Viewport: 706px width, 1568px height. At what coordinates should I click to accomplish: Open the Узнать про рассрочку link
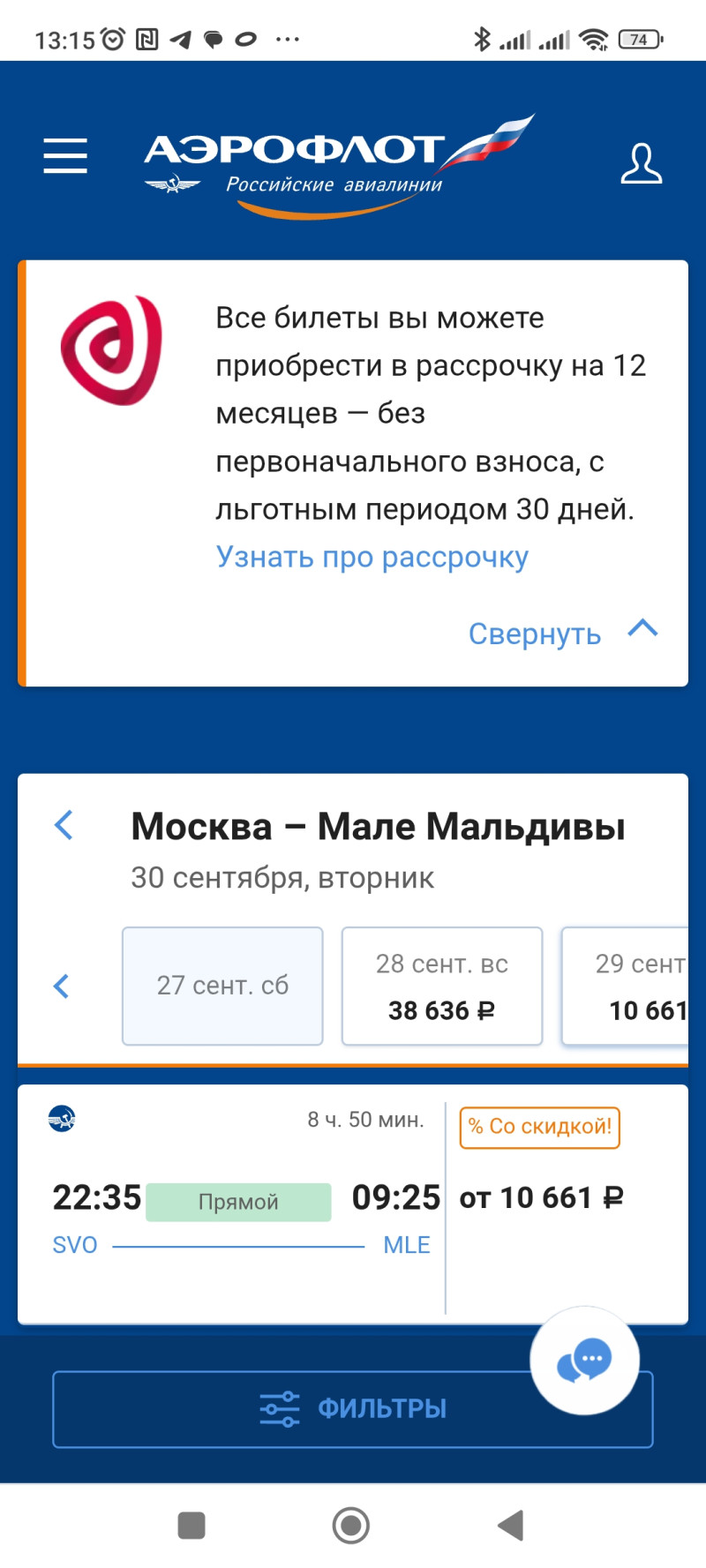tap(372, 557)
